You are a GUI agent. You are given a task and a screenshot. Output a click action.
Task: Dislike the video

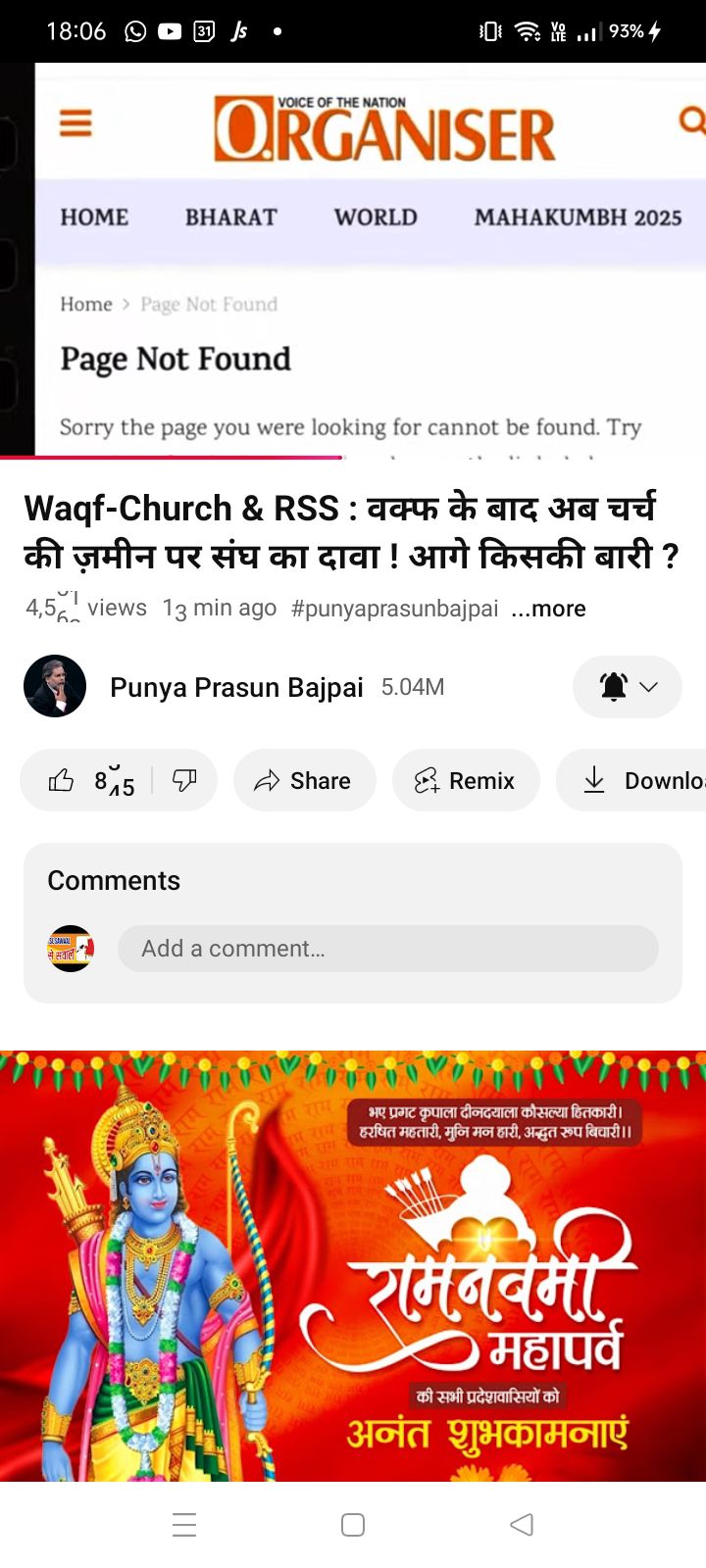(184, 780)
